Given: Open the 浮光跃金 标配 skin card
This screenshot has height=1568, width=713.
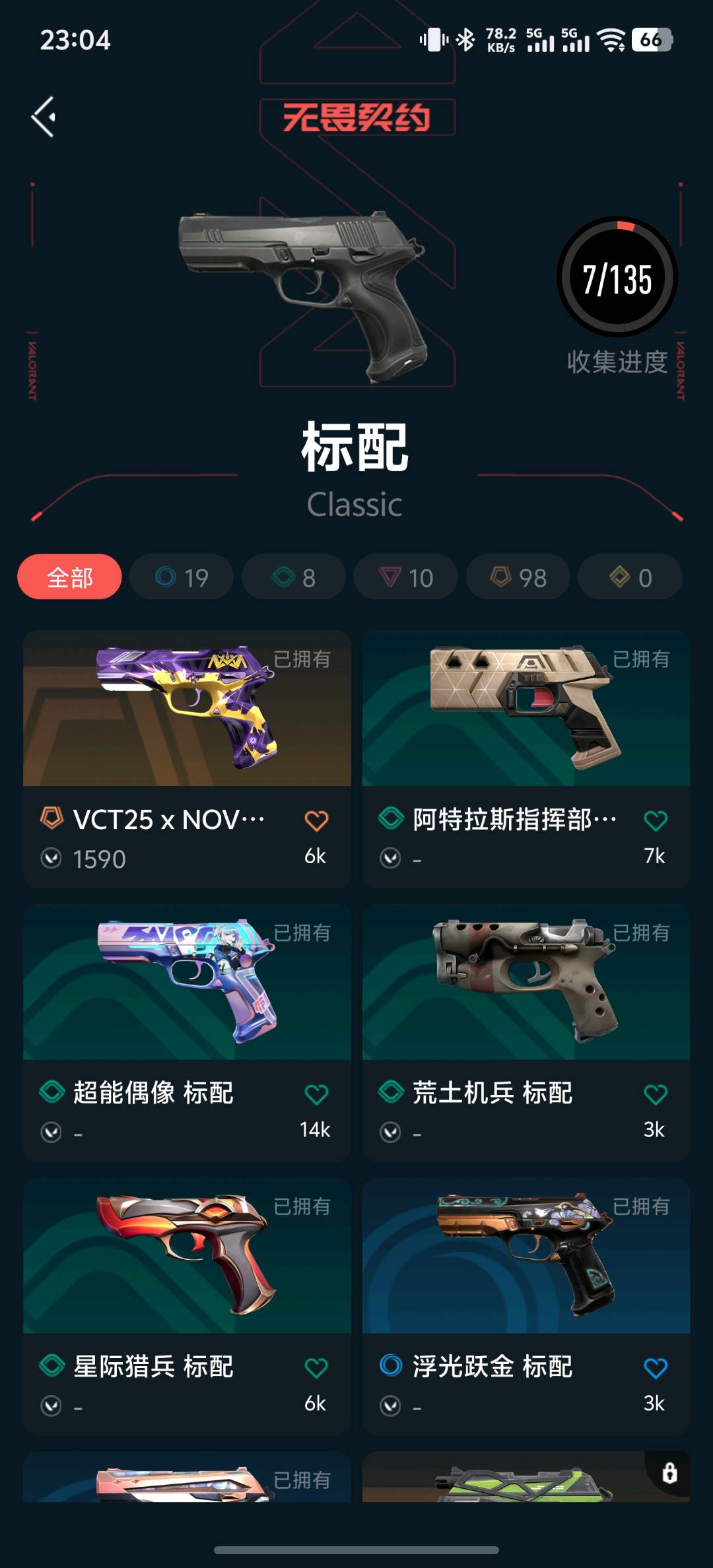Looking at the screenshot, I should coord(526,1257).
